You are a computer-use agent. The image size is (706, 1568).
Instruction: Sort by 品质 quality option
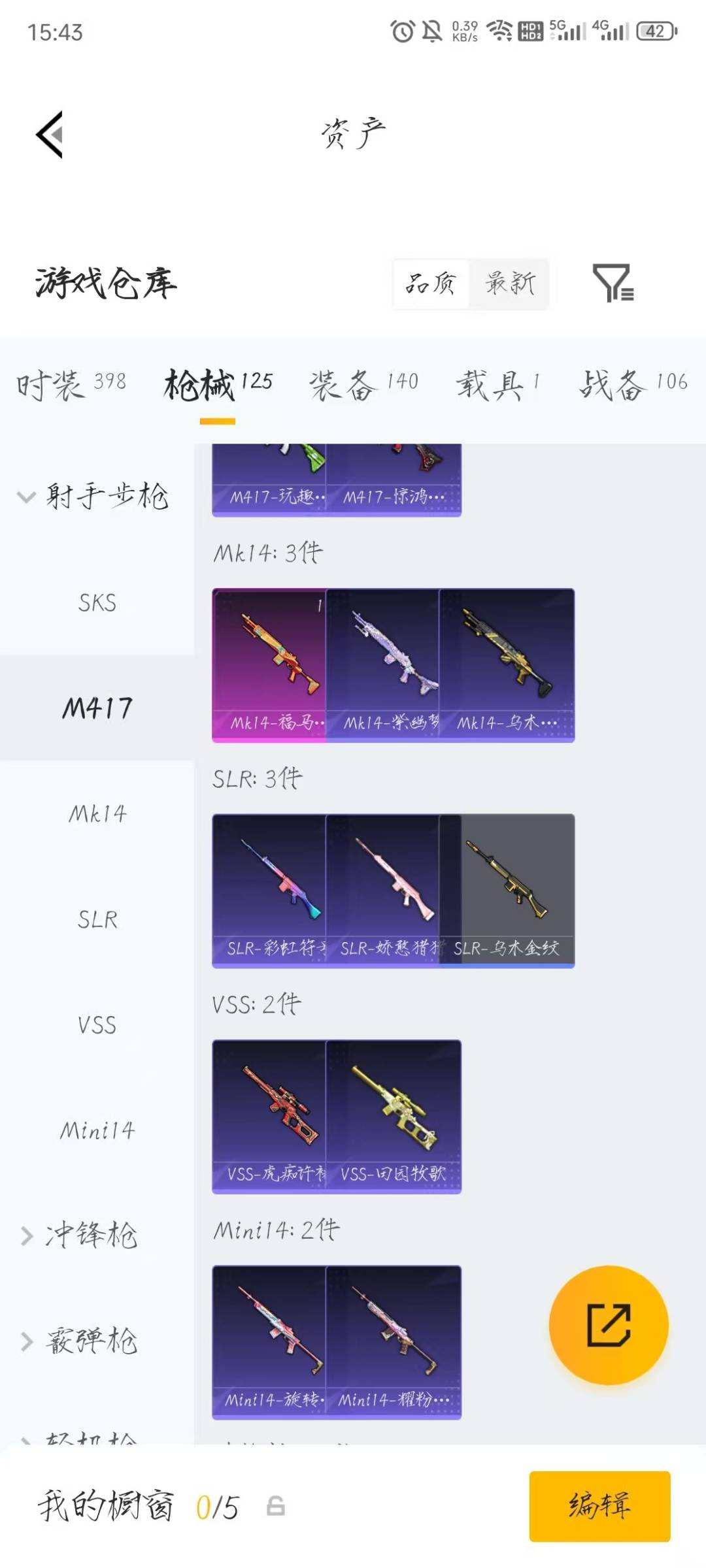(429, 284)
